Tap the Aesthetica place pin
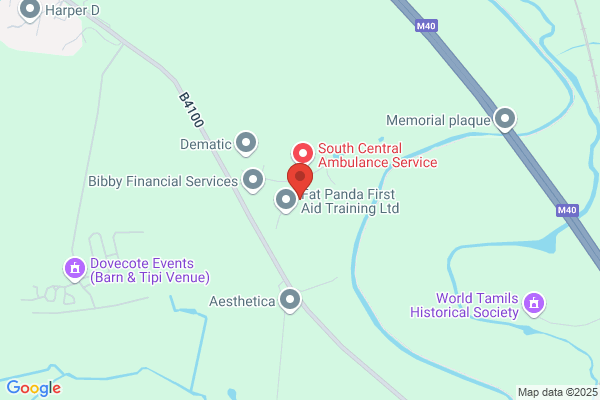Screen dimensions: 600x400 290,300
